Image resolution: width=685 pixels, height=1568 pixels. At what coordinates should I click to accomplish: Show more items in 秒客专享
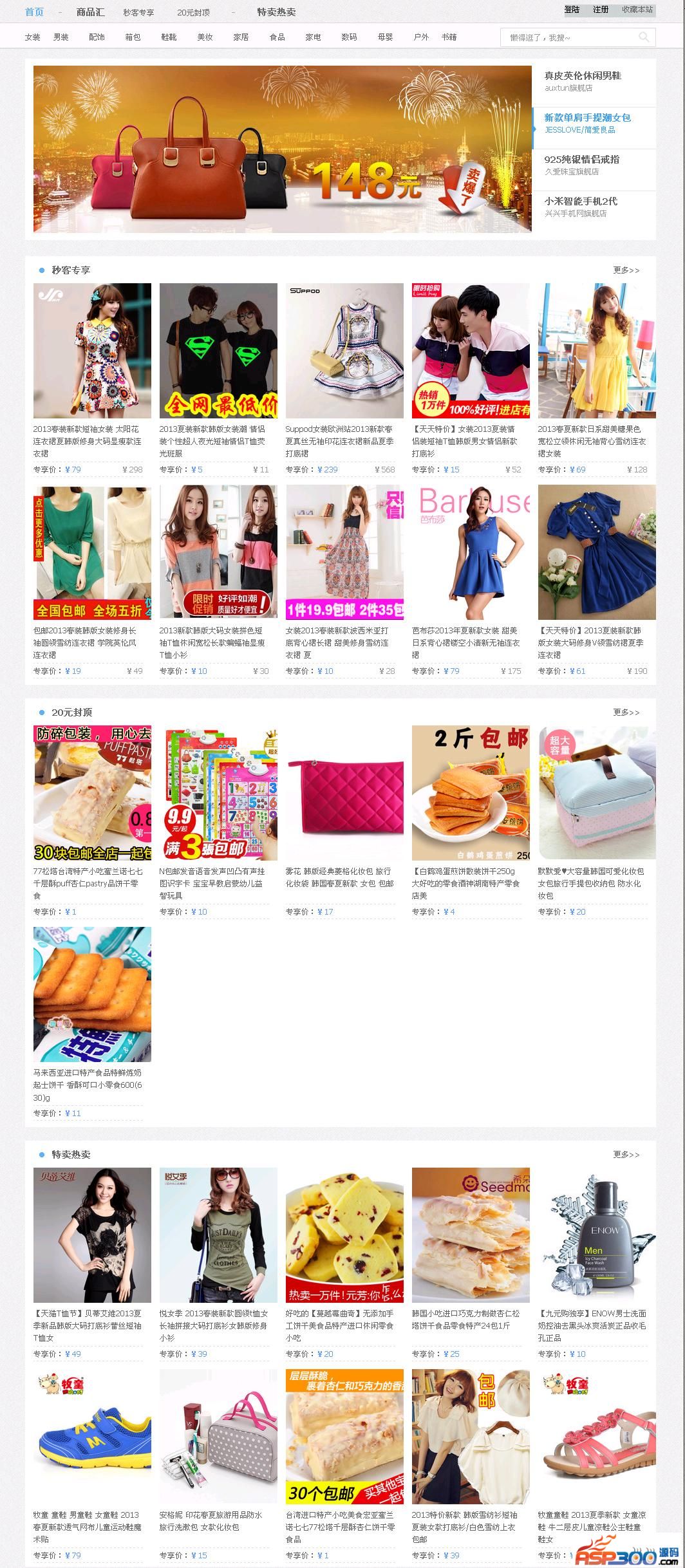point(626,270)
